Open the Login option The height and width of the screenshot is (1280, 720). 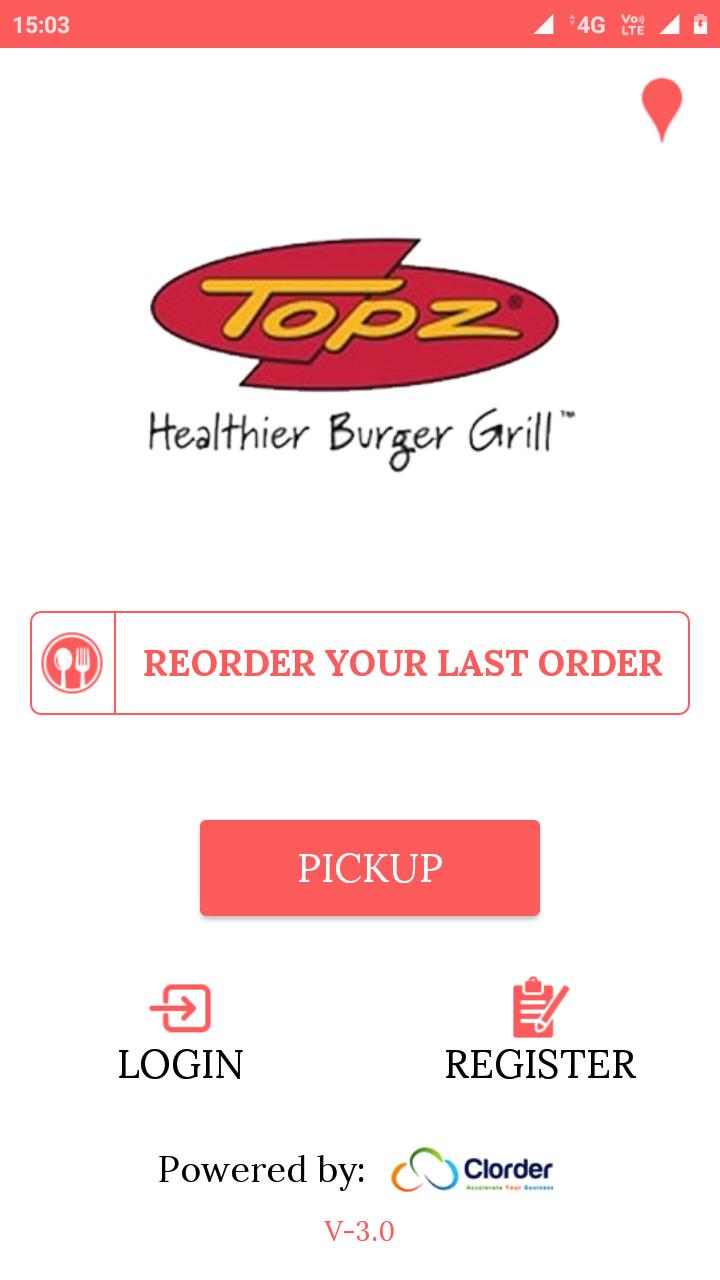[181, 1034]
